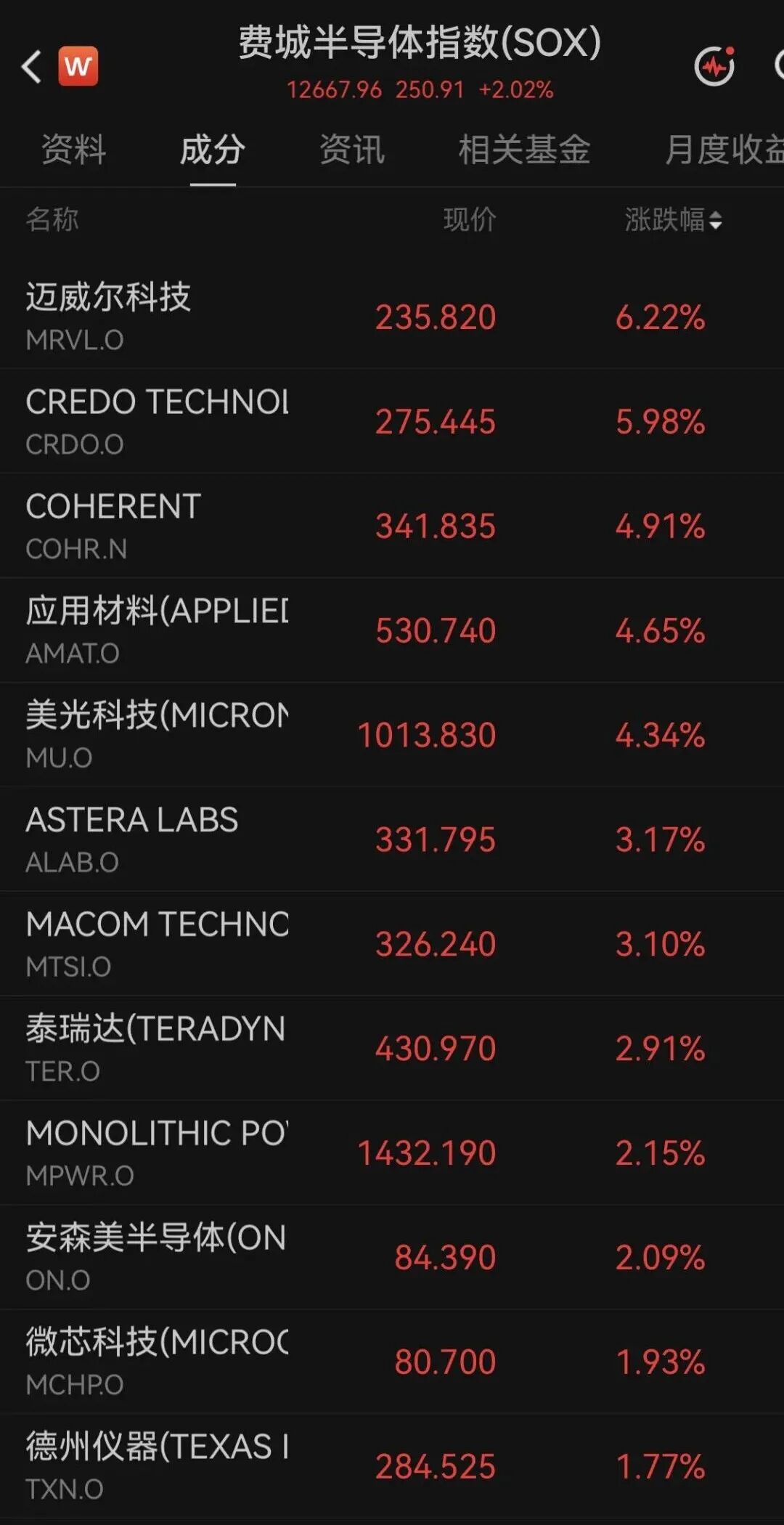Open the 微芯科技 MCHP.O row
The width and height of the screenshot is (784, 1525).
[392, 1362]
